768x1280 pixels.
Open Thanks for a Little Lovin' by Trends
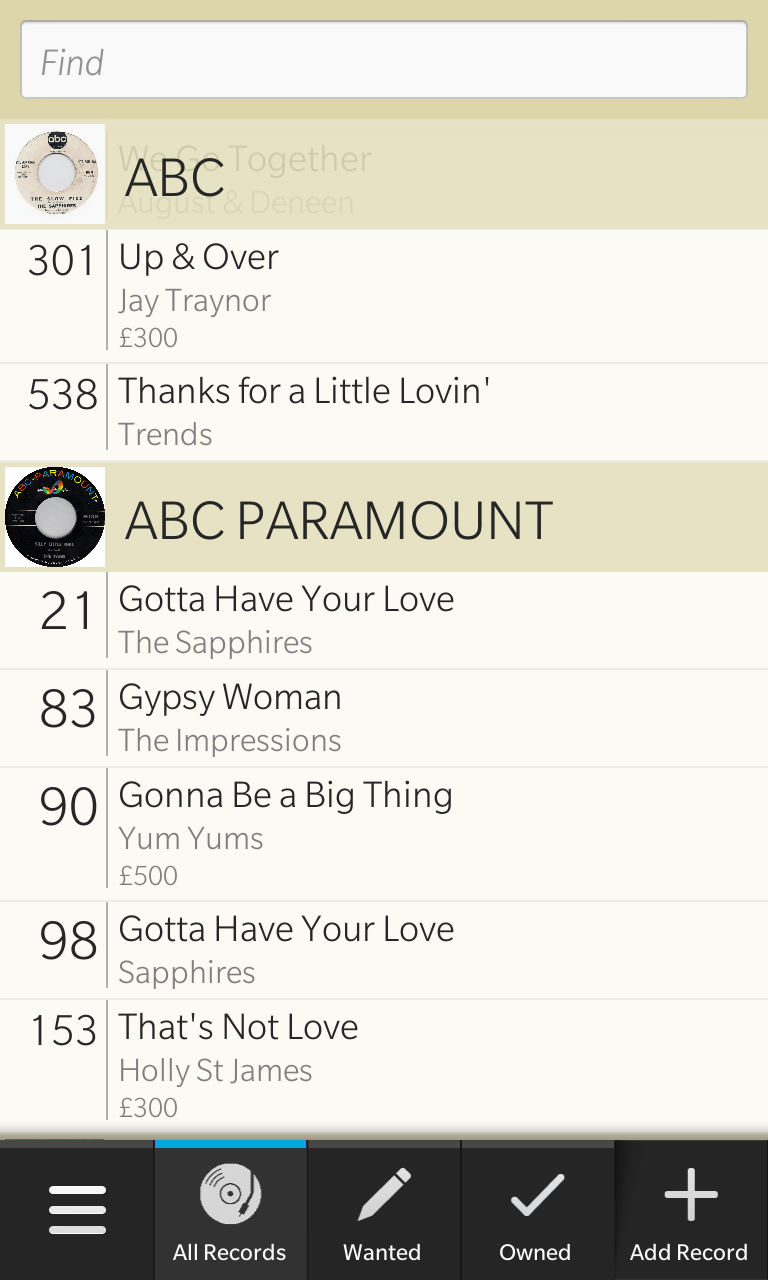[x=384, y=412]
